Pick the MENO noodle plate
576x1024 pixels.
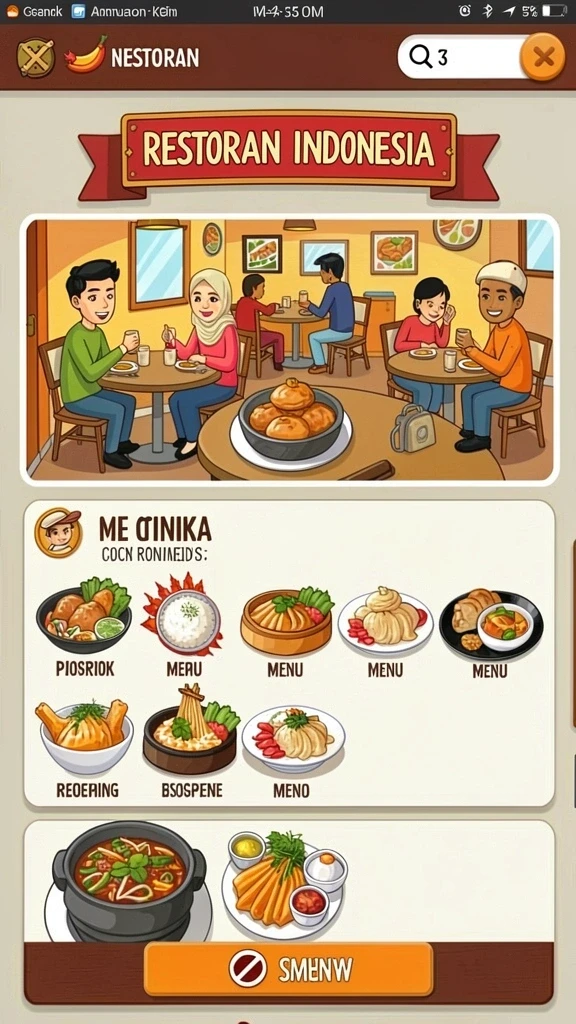coord(293,752)
